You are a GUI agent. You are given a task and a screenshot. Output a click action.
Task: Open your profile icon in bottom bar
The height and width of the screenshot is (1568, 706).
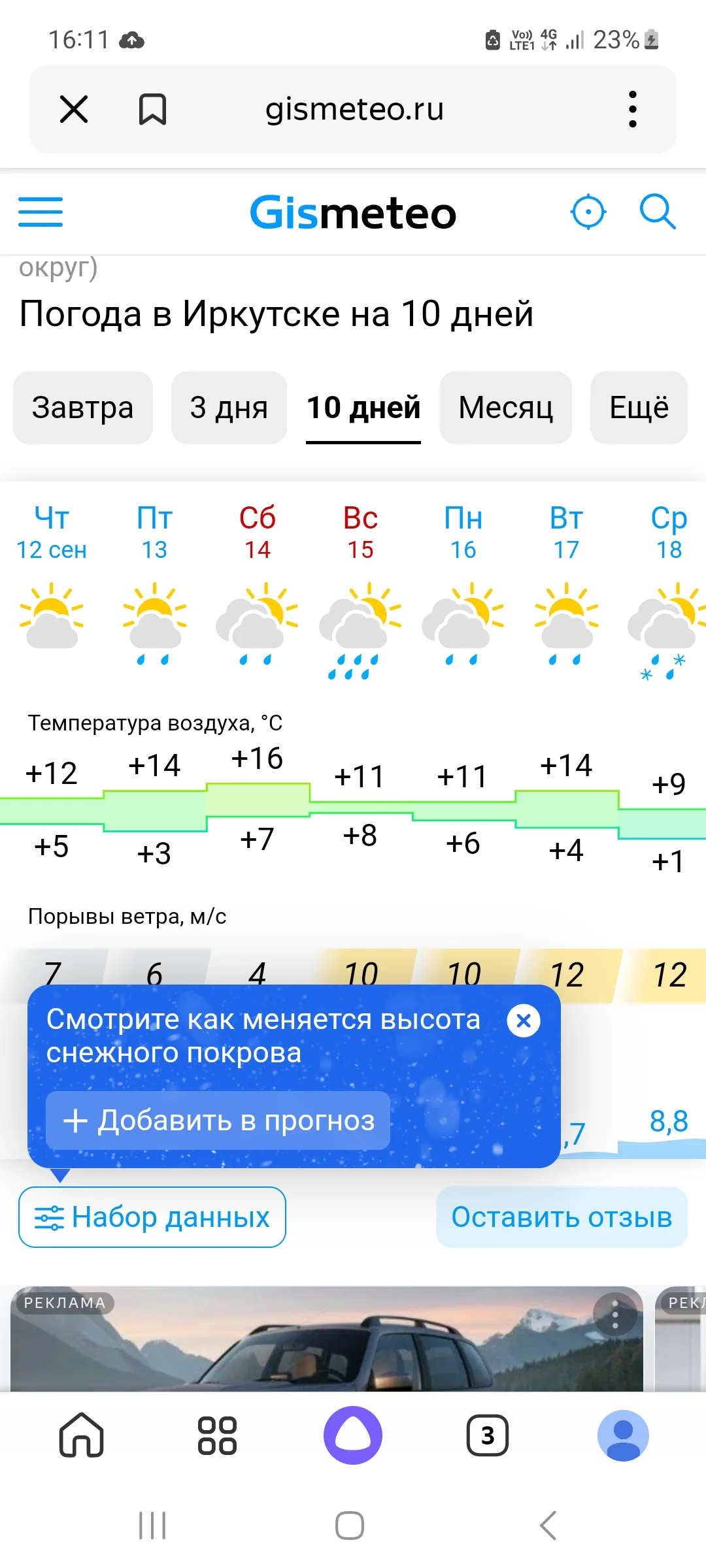622,1435
